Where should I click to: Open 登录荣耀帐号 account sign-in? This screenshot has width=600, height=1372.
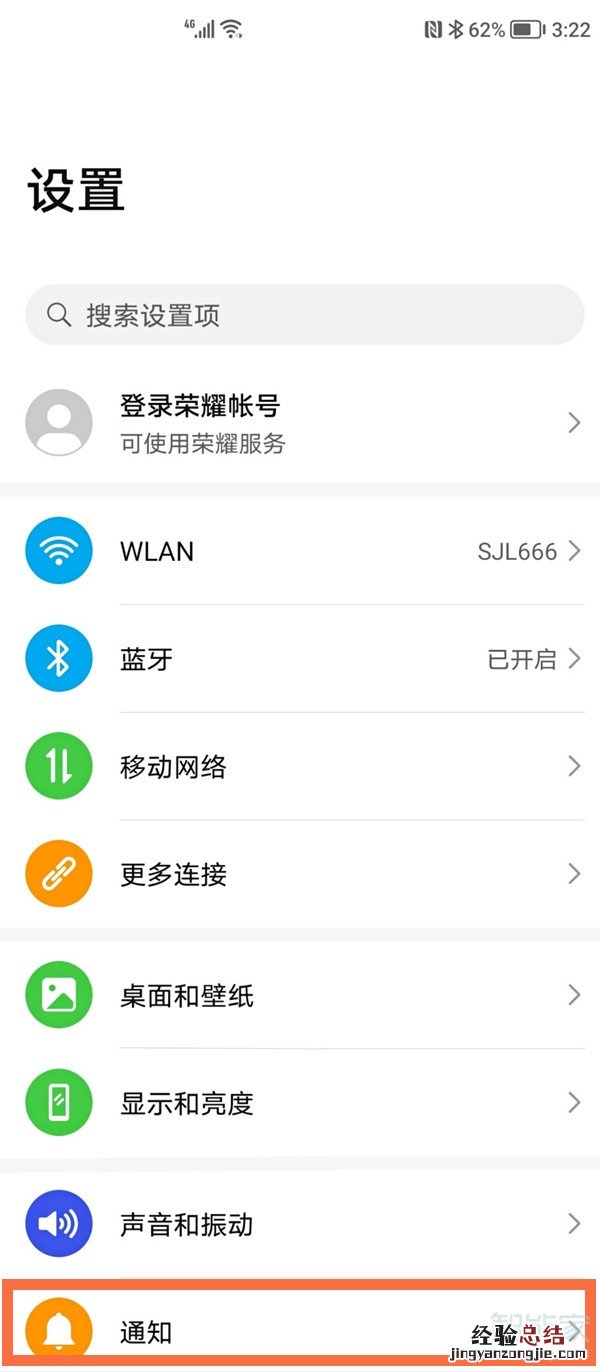300,424
